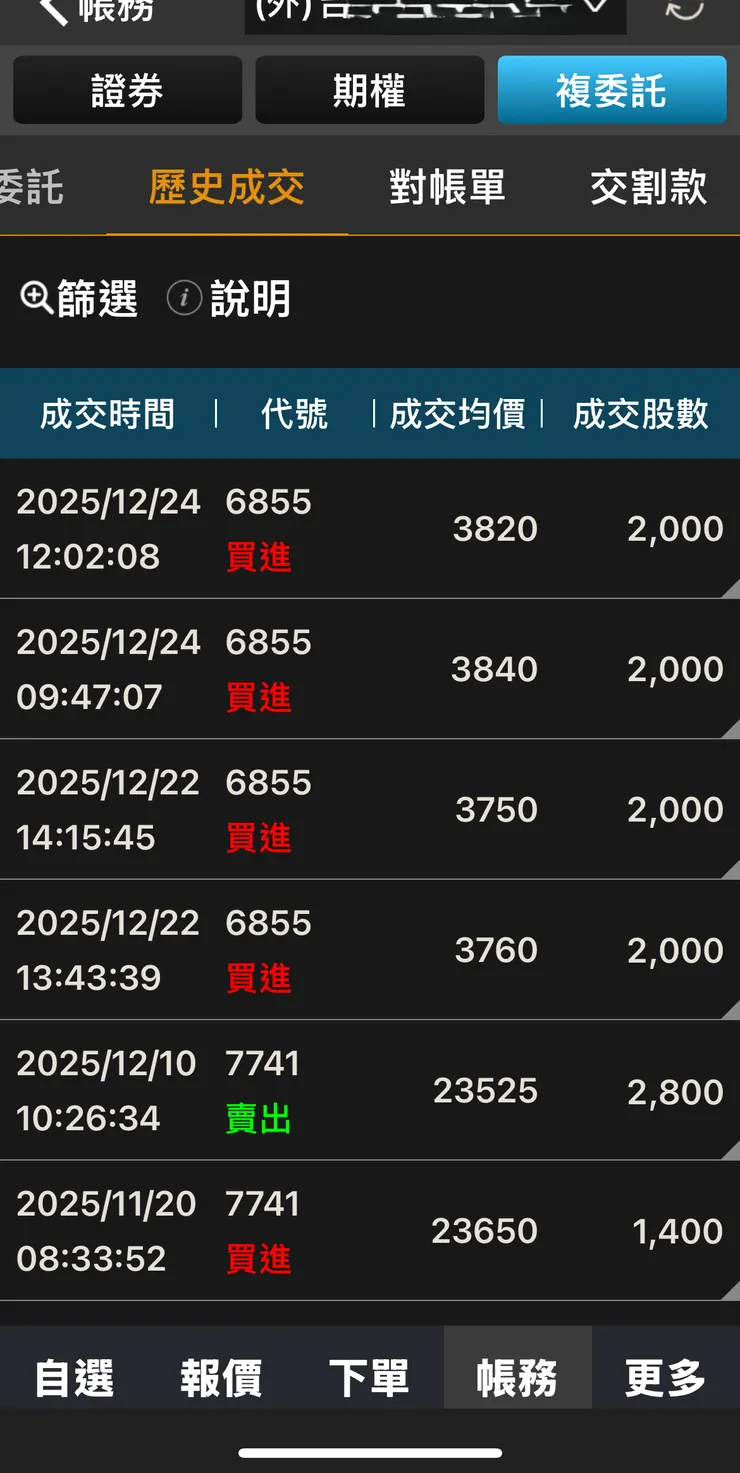Image resolution: width=740 pixels, height=1473 pixels.
Task: Open the 下單 order entry screen
Action: (x=370, y=1377)
